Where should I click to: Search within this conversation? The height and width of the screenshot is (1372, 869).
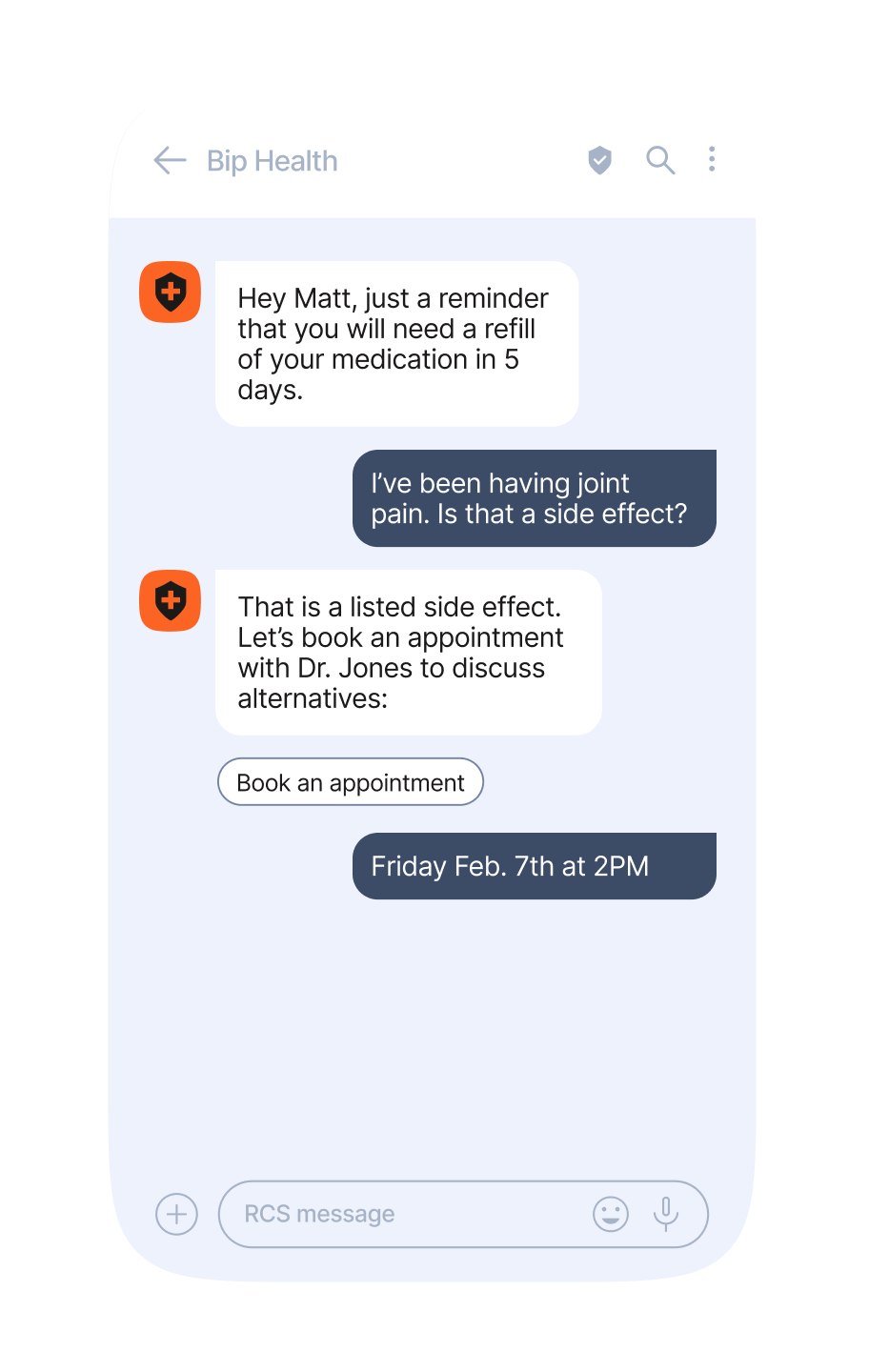pyautogui.click(x=660, y=160)
